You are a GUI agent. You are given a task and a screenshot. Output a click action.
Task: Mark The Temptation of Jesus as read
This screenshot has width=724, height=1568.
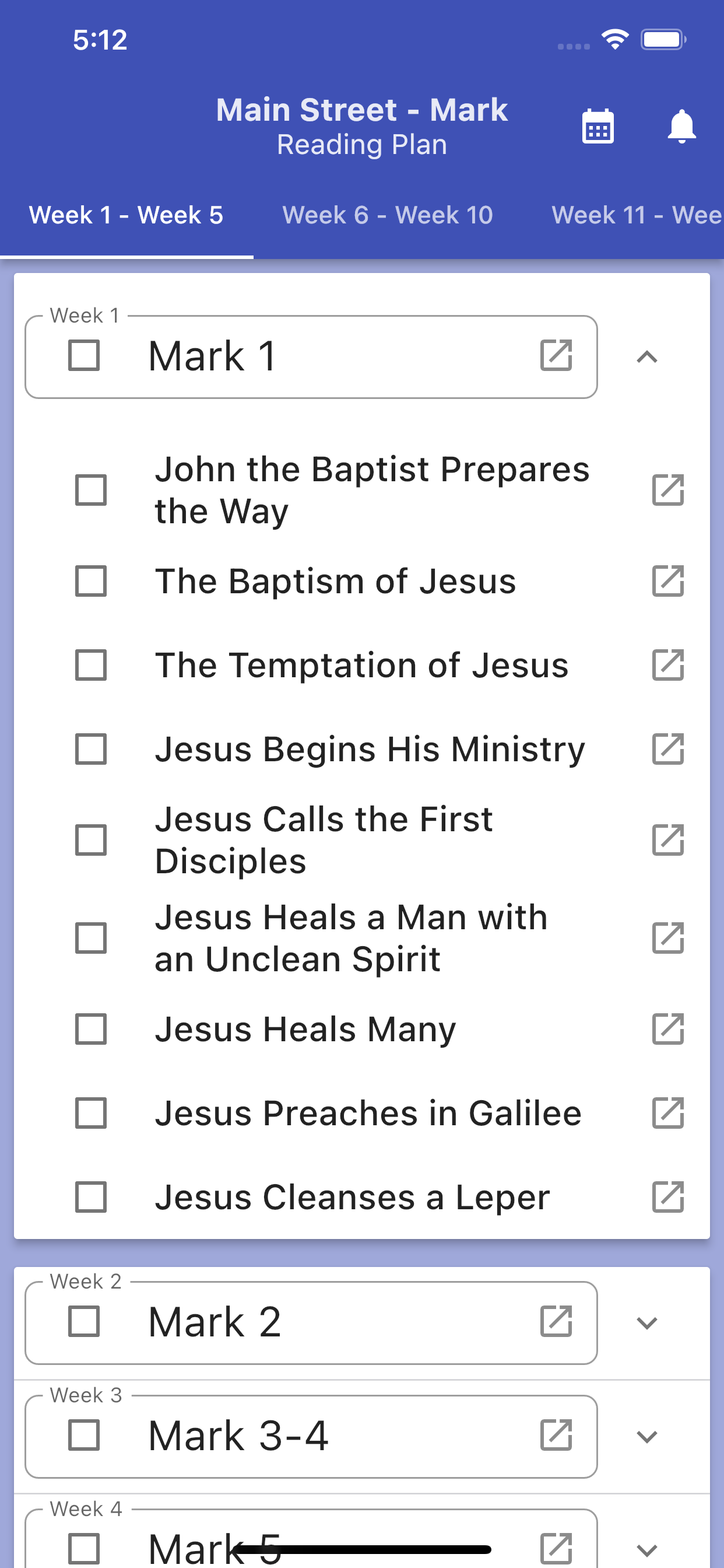(91, 664)
